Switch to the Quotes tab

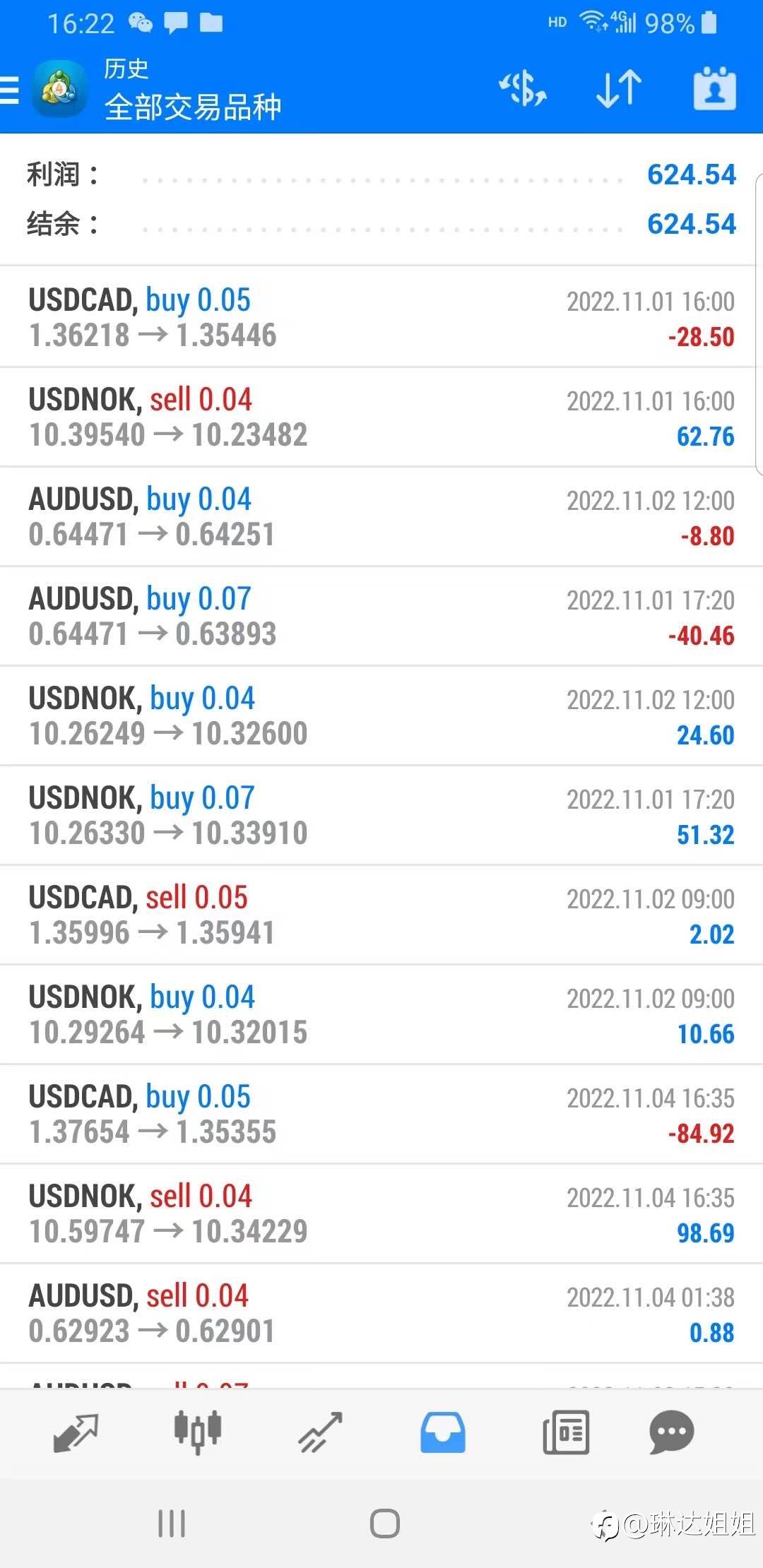pyautogui.click(x=76, y=1432)
